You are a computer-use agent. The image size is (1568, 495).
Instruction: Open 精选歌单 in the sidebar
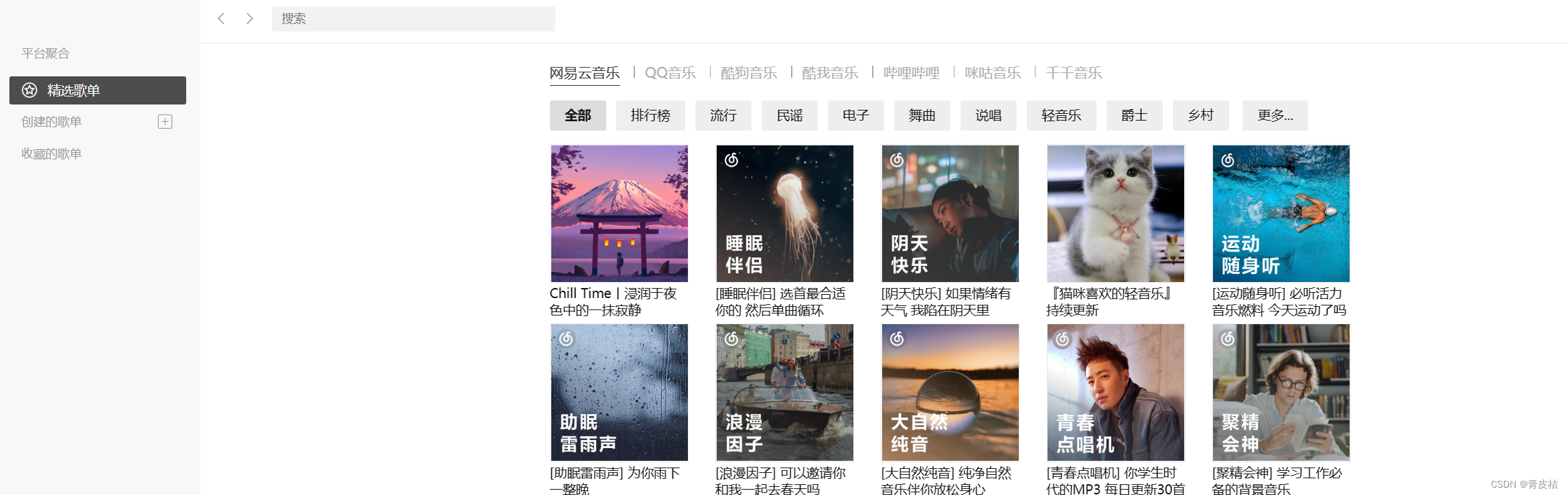pyautogui.click(x=98, y=90)
